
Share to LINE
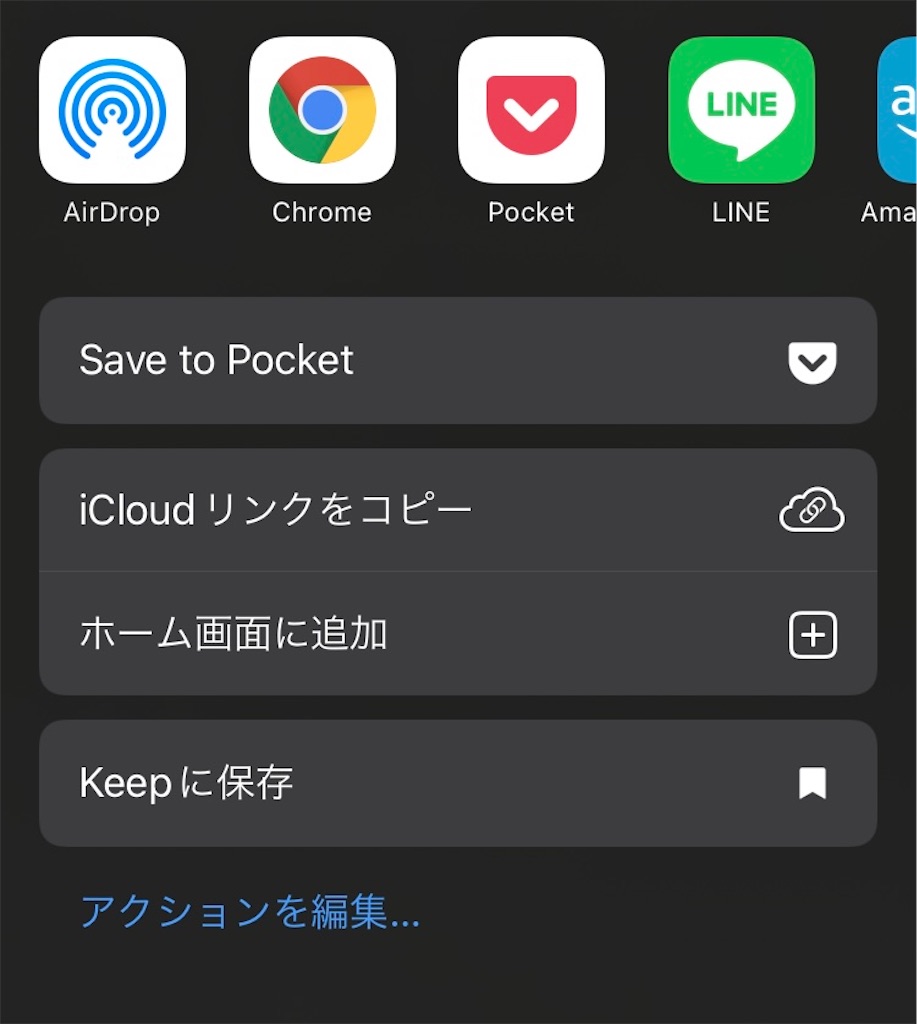point(741,110)
